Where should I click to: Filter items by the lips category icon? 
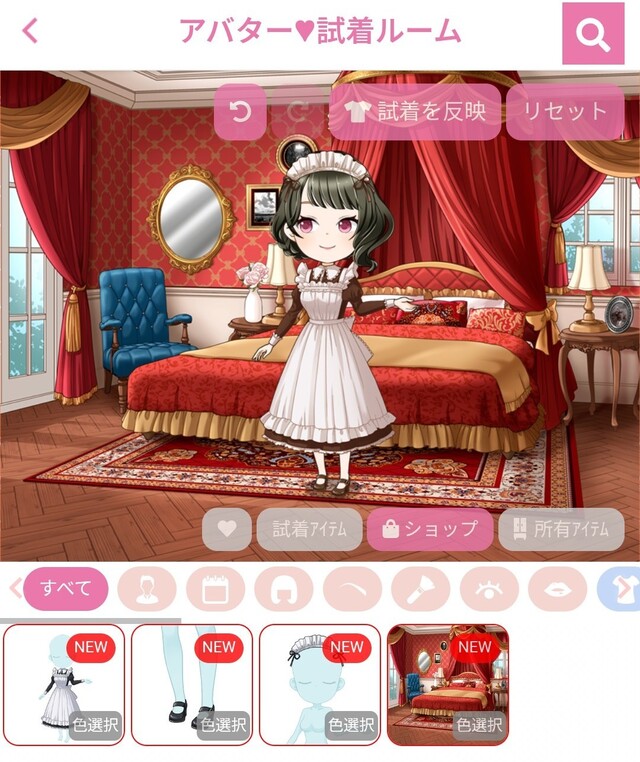click(557, 588)
